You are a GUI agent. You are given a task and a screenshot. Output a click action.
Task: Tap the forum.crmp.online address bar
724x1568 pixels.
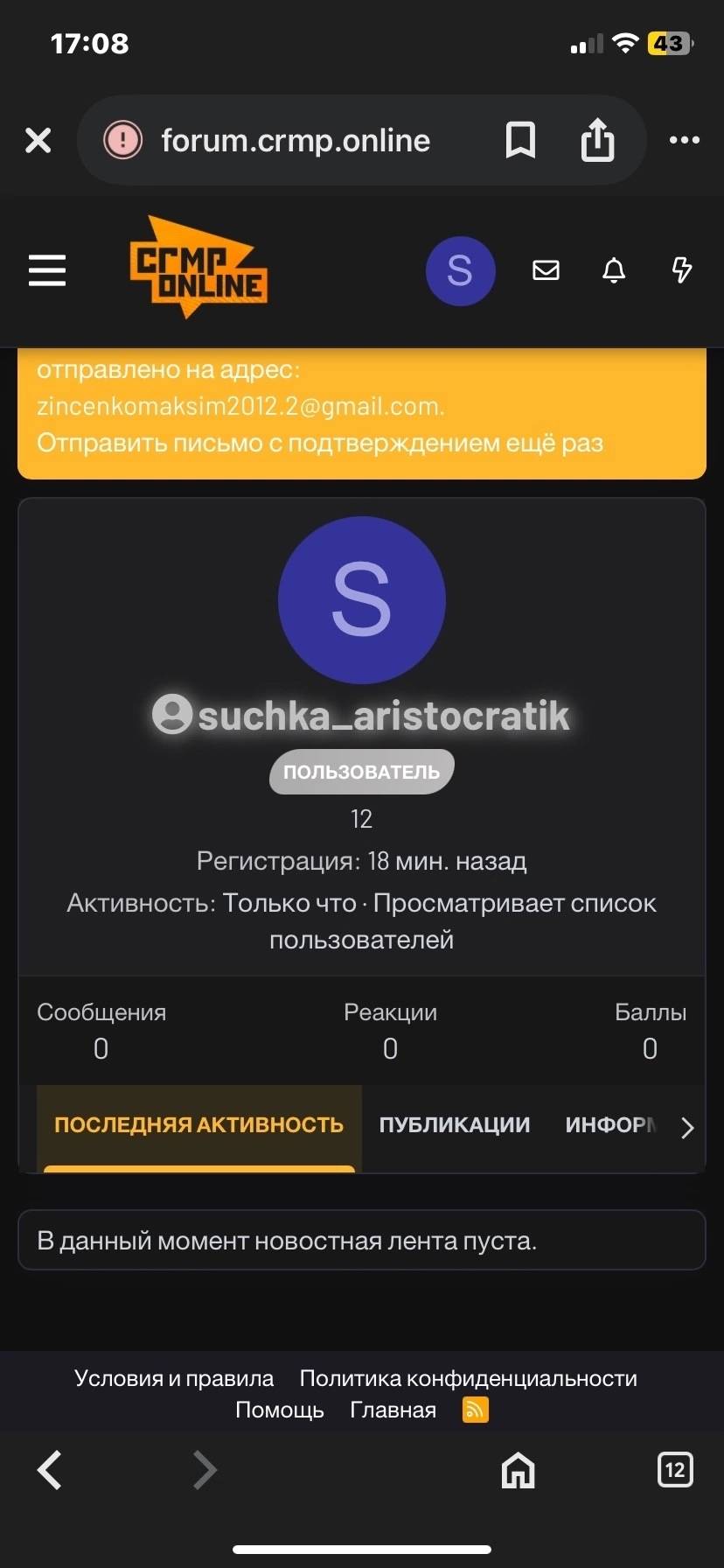click(295, 141)
